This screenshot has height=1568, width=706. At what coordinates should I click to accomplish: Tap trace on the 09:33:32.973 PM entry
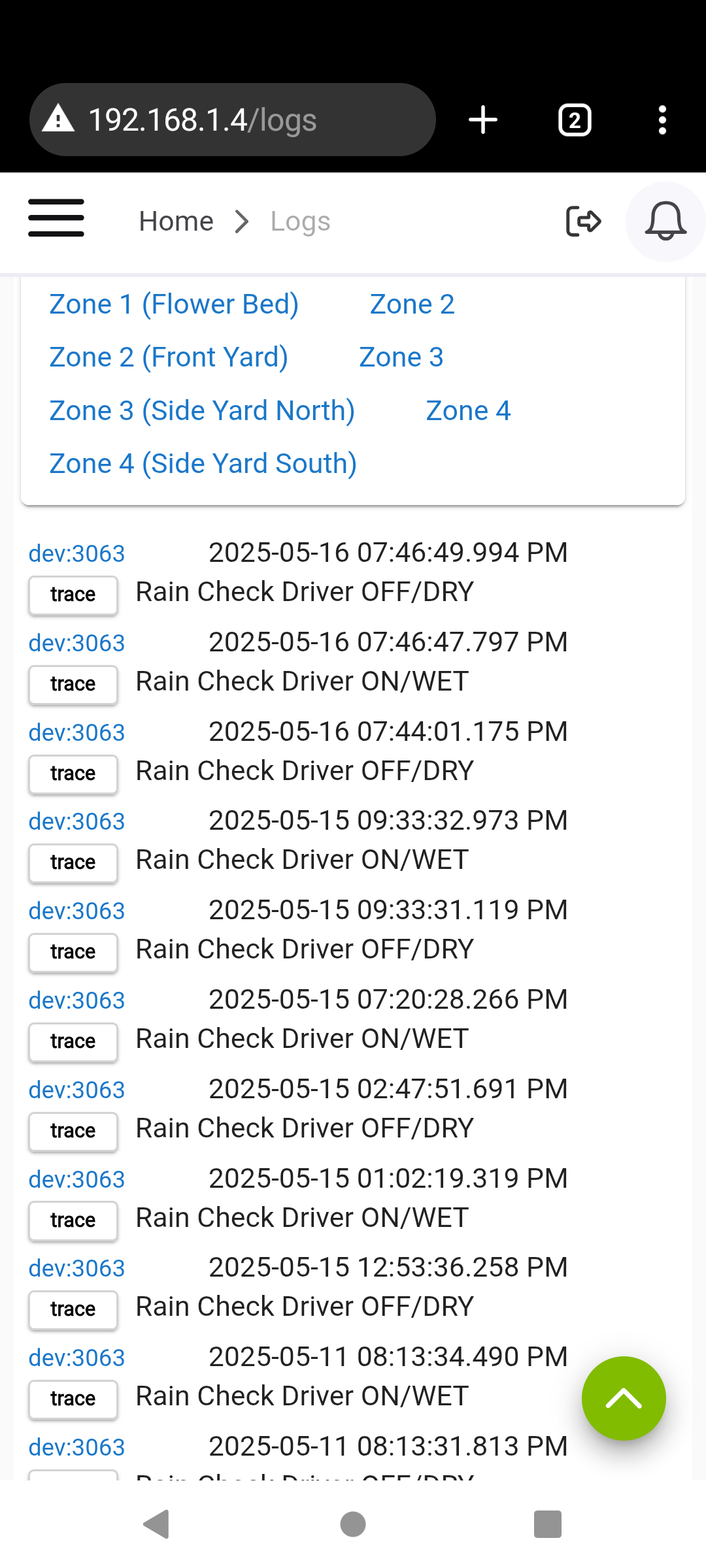73,862
